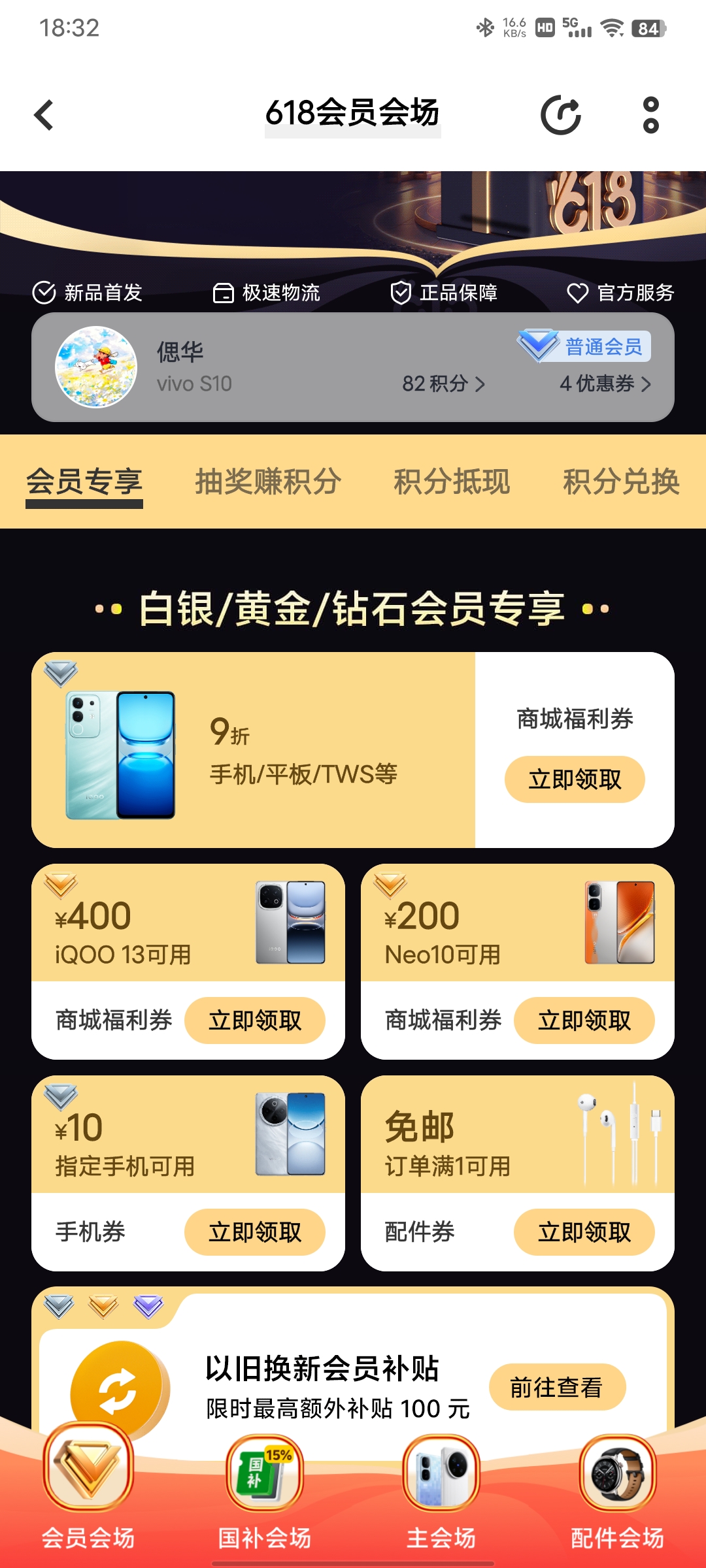Tap 前往查看 for 以旧换新会员补贴
This screenshot has height=1568, width=706.
point(557,1386)
